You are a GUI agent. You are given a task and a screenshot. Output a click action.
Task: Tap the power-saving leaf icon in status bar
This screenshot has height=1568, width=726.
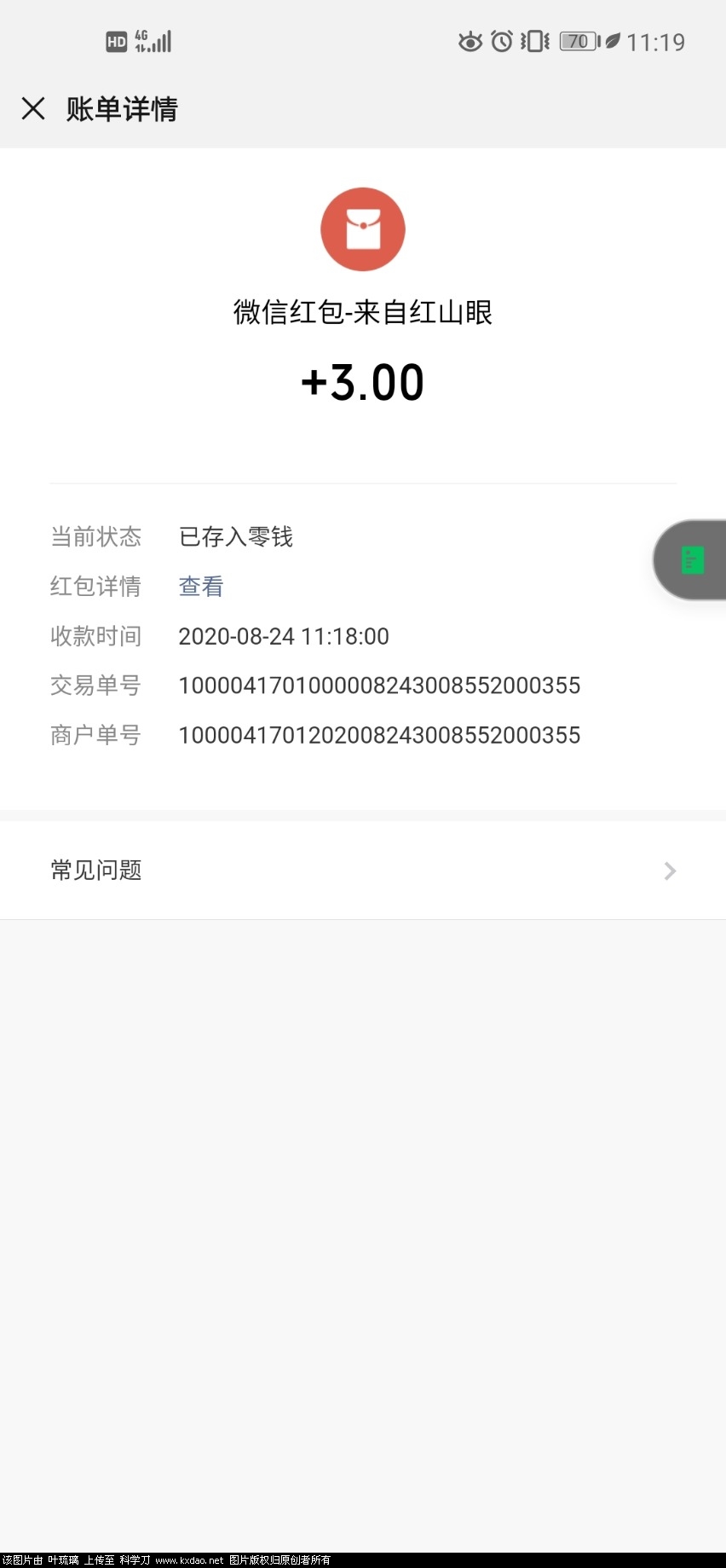[x=612, y=40]
